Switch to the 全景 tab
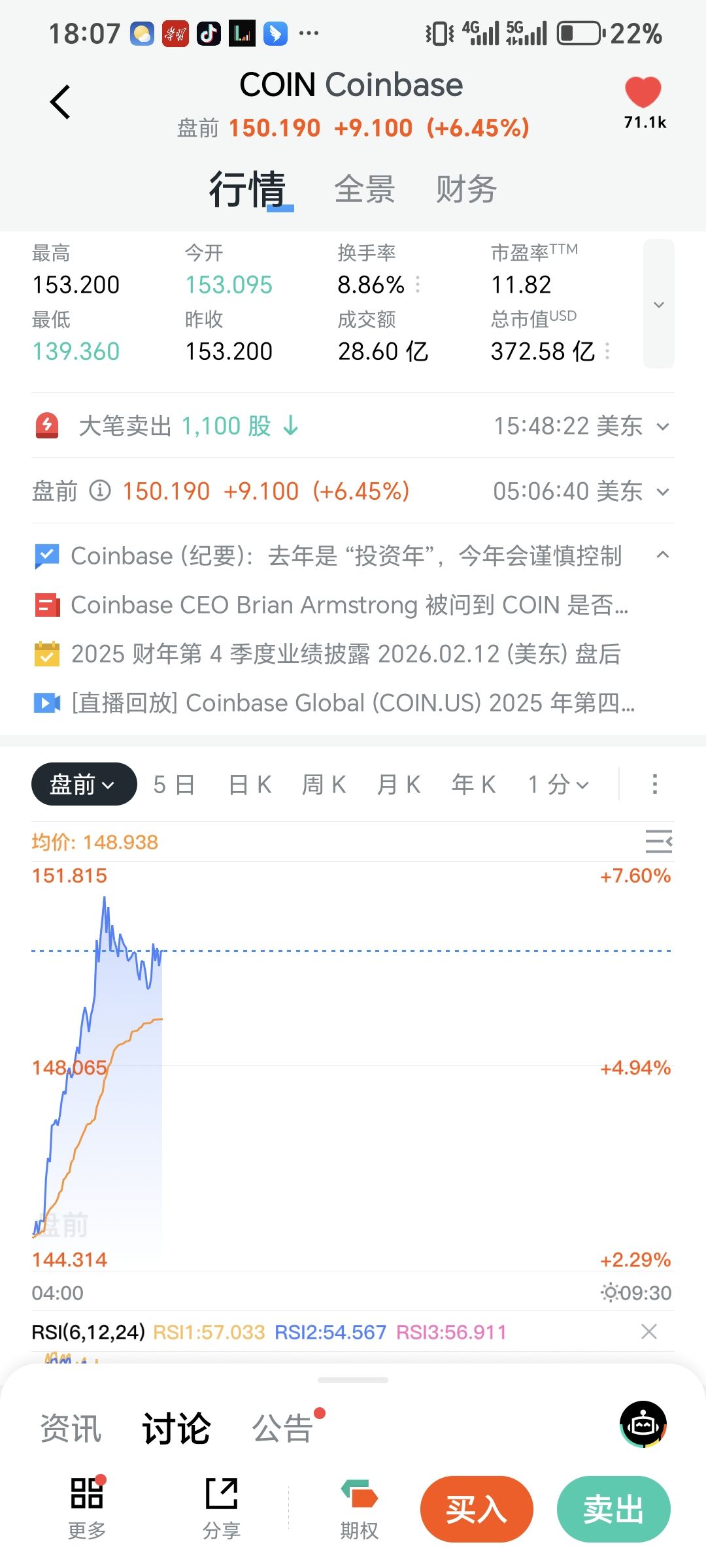 [x=364, y=189]
